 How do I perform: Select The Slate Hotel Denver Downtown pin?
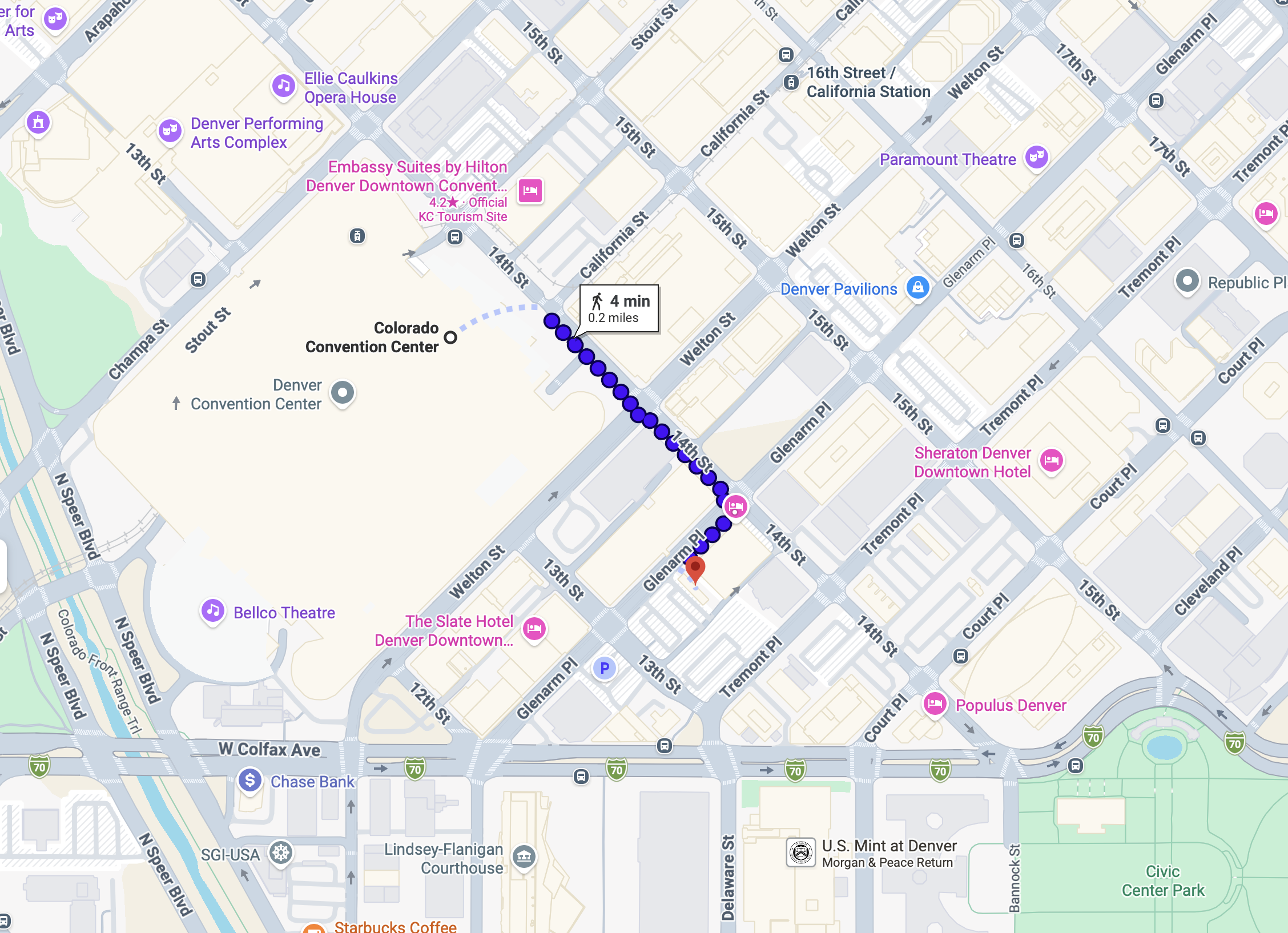(534, 629)
